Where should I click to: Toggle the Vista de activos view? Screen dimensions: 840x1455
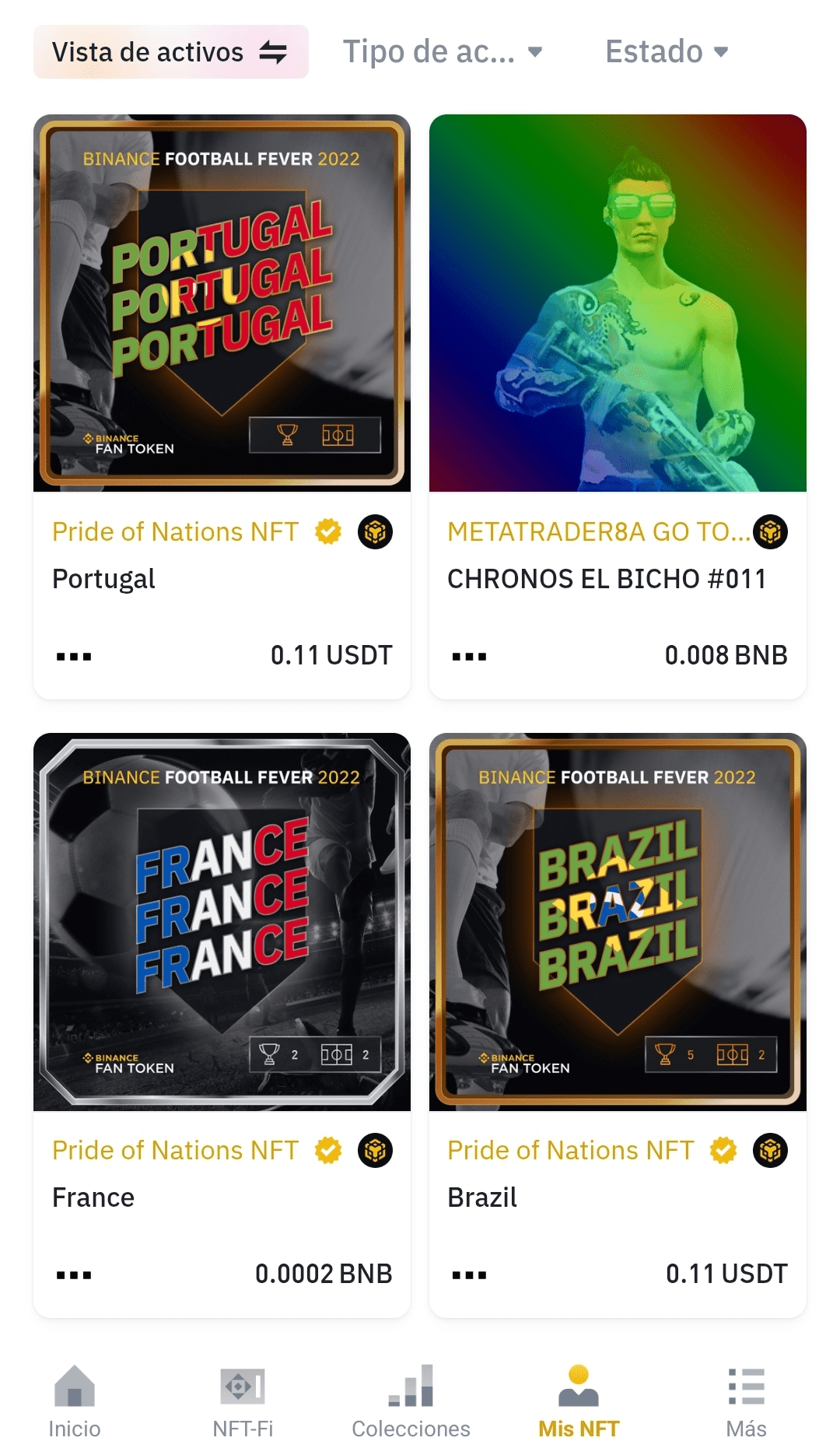pos(170,52)
